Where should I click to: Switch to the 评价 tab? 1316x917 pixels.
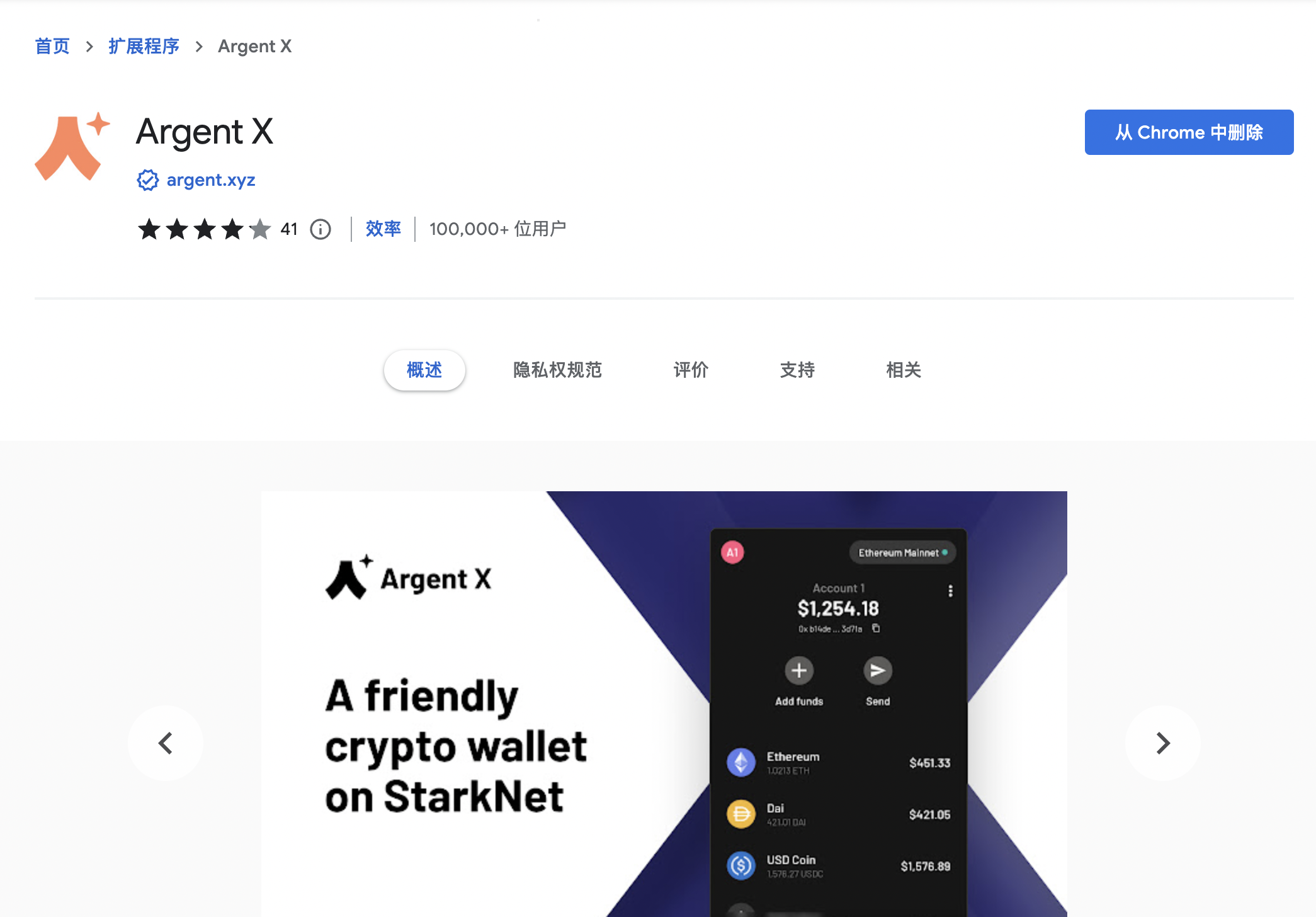(691, 370)
